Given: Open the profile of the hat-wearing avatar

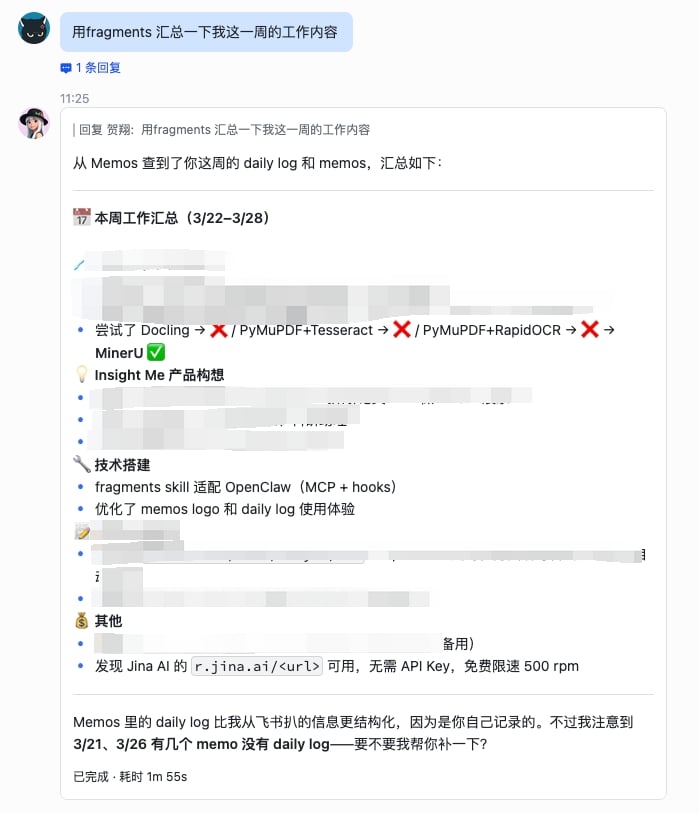Looking at the screenshot, I should coord(34,122).
